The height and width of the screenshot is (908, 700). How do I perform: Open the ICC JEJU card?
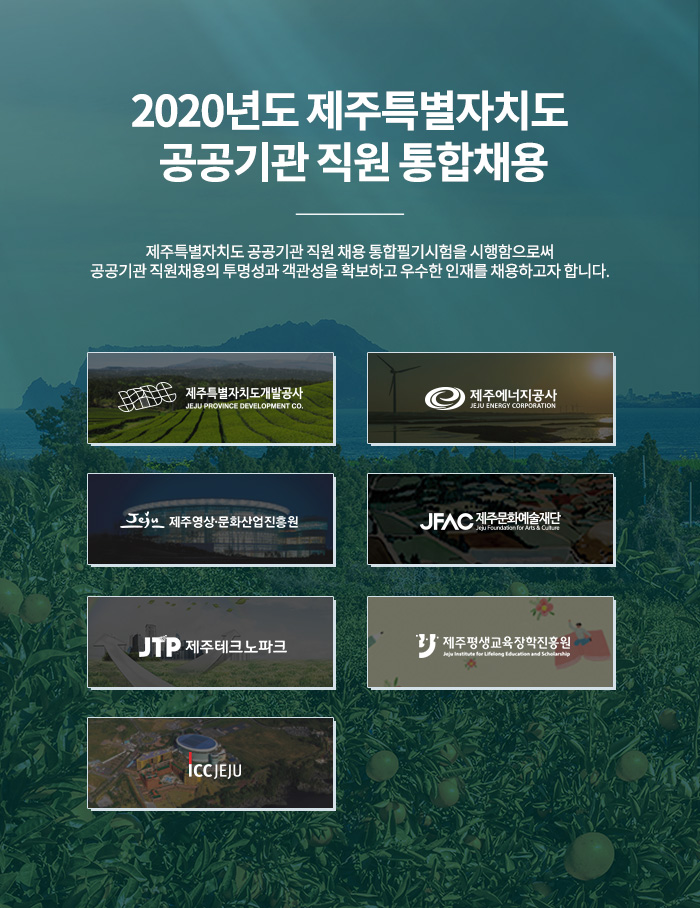coord(211,764)
